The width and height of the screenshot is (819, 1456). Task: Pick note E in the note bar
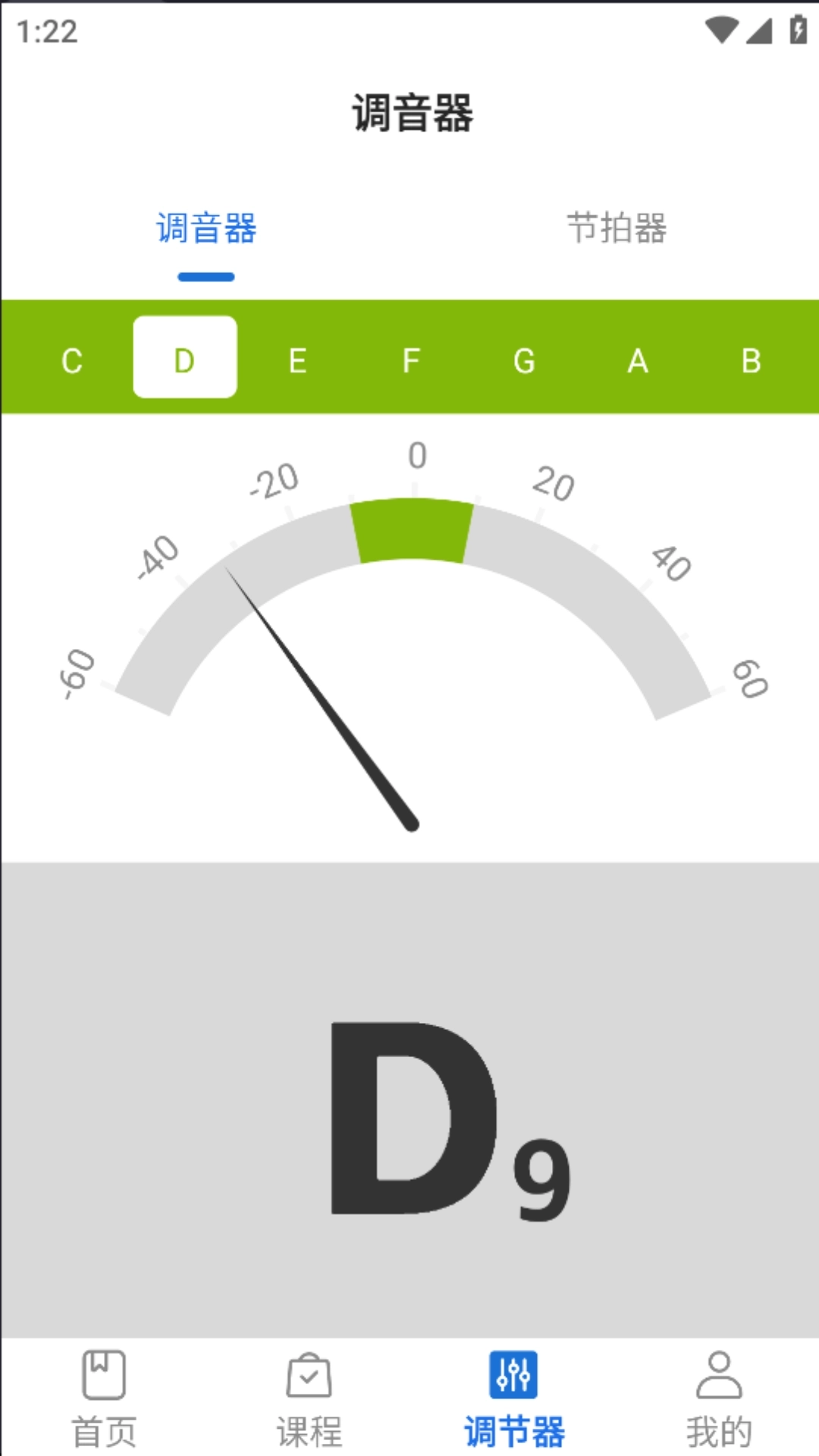coord(298,361)
